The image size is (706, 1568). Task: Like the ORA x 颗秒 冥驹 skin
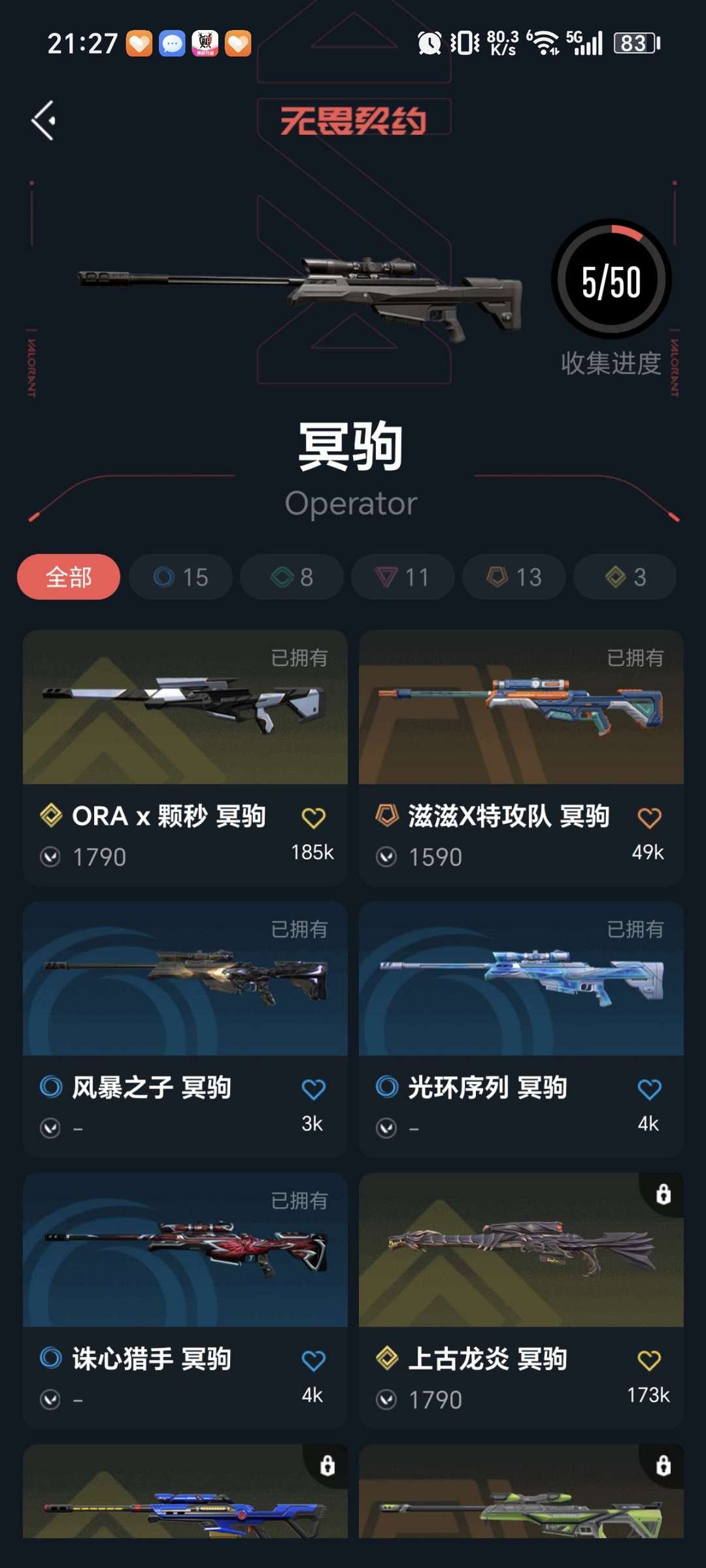click(313, 817)
